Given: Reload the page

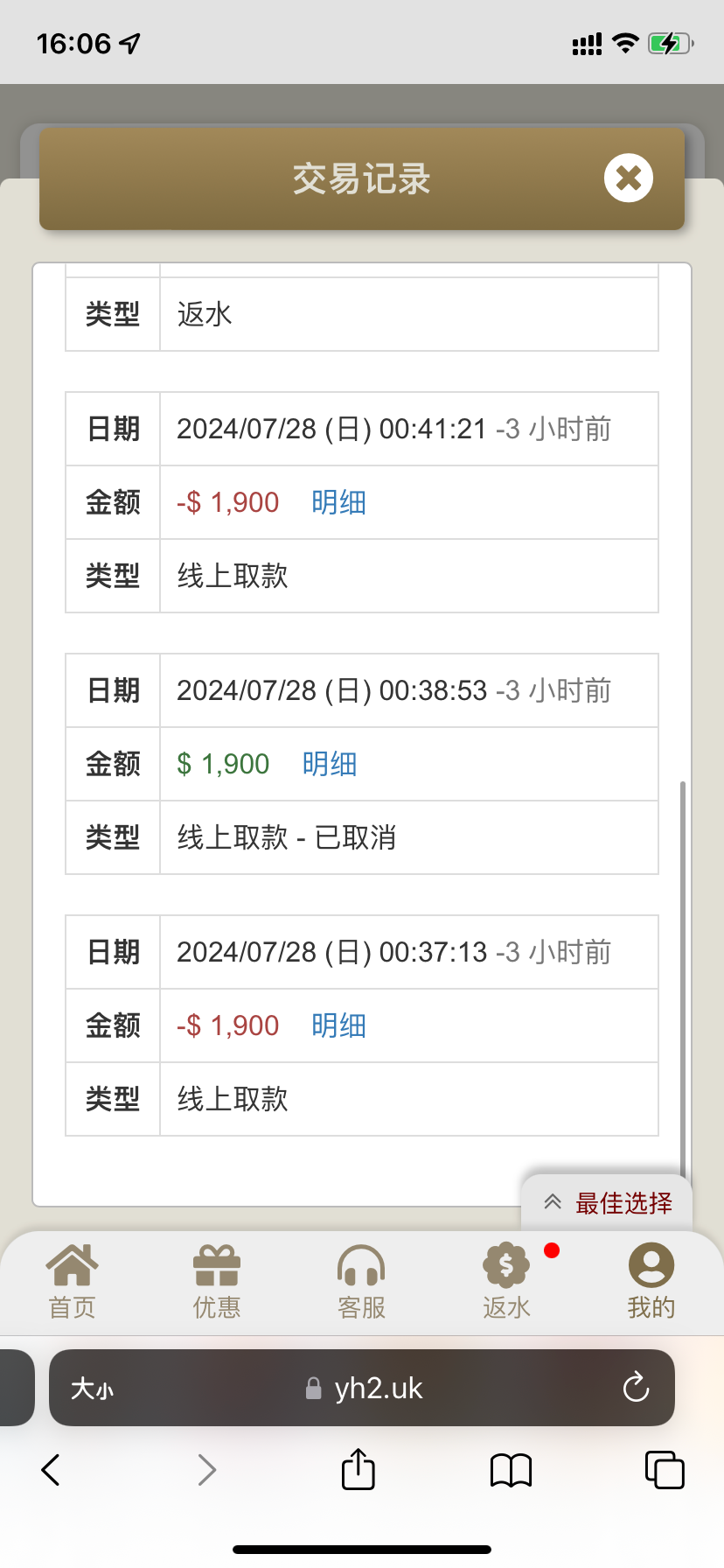Looking at the screenshot, I should [x=636, y=1387].
